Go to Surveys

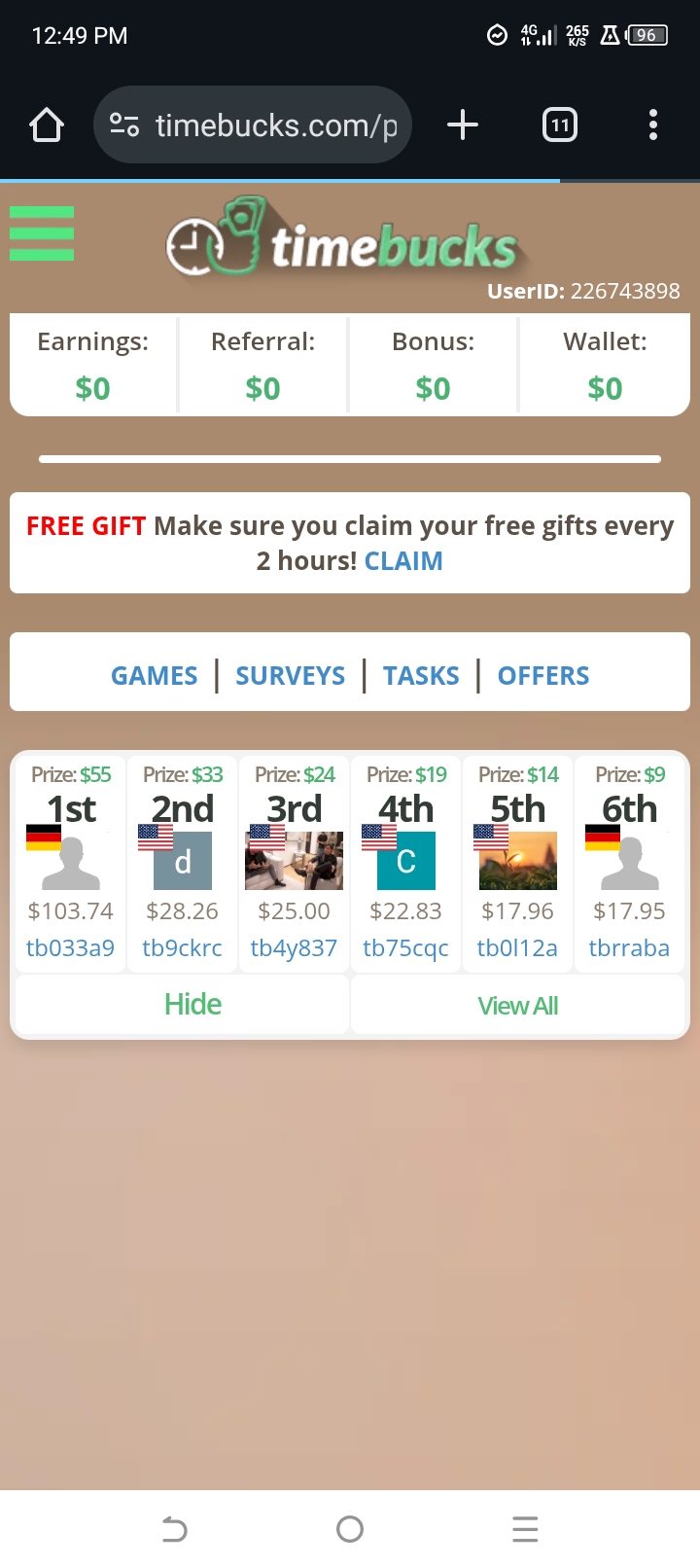point(290,676)
